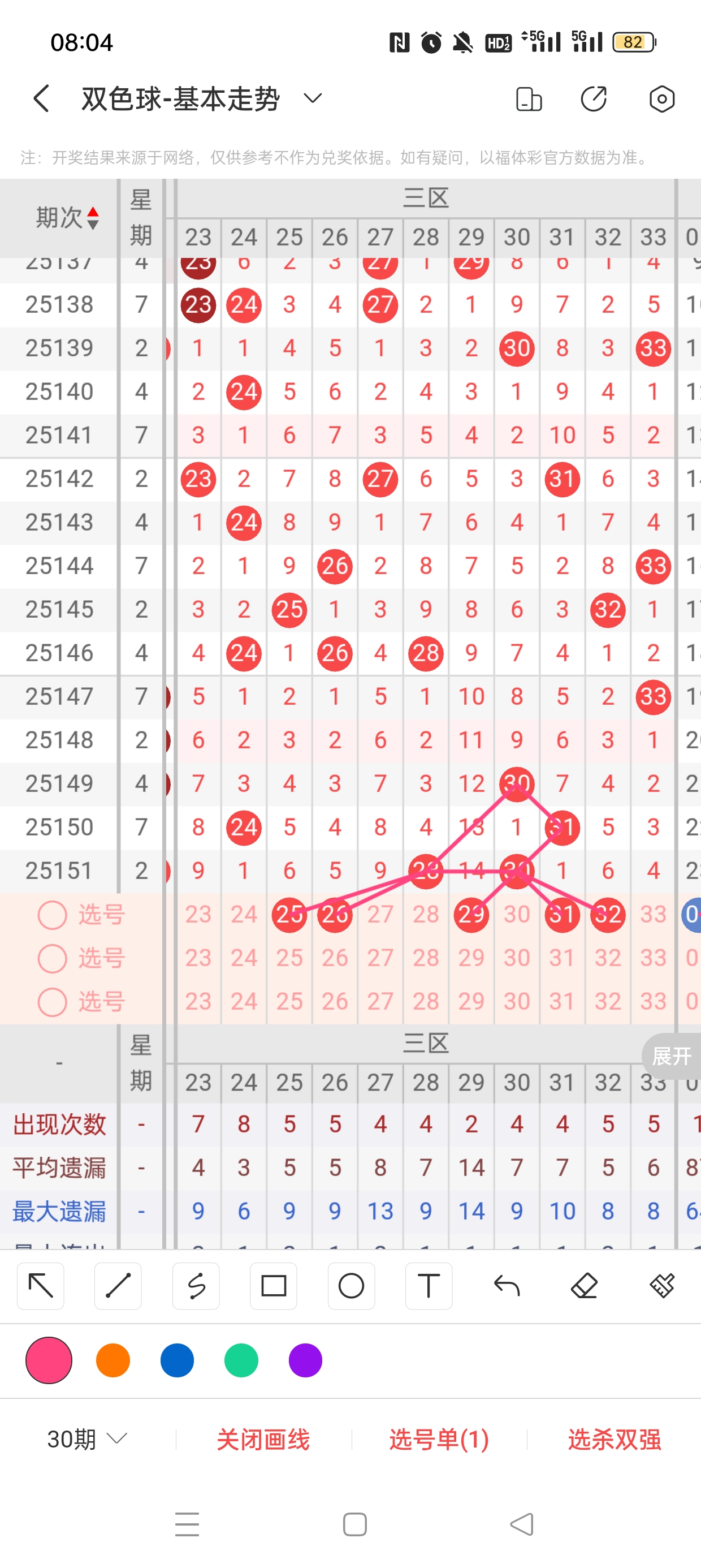Image resolution: width=701 pixels, height=1568 pixels.
Task: Select the arrow drawing tool
Action: 41,1286
